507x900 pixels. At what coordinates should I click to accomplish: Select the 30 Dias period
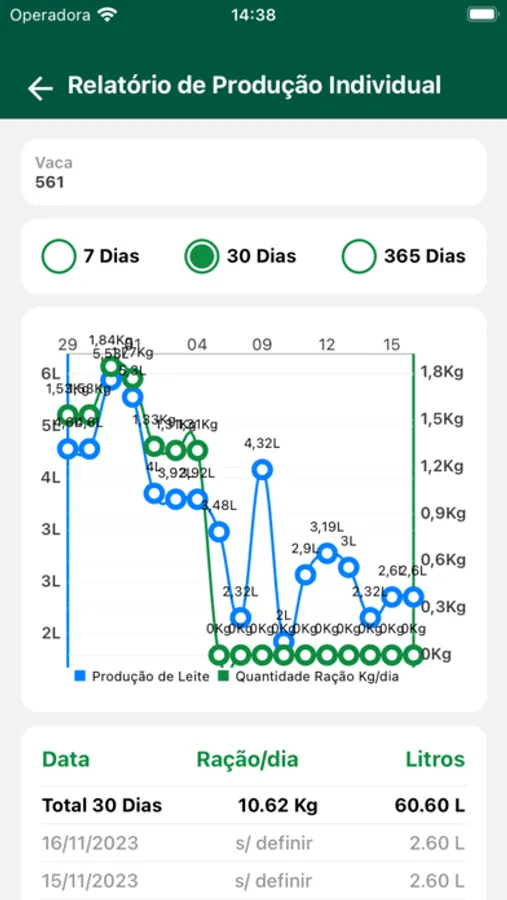(x=241, y=256)
